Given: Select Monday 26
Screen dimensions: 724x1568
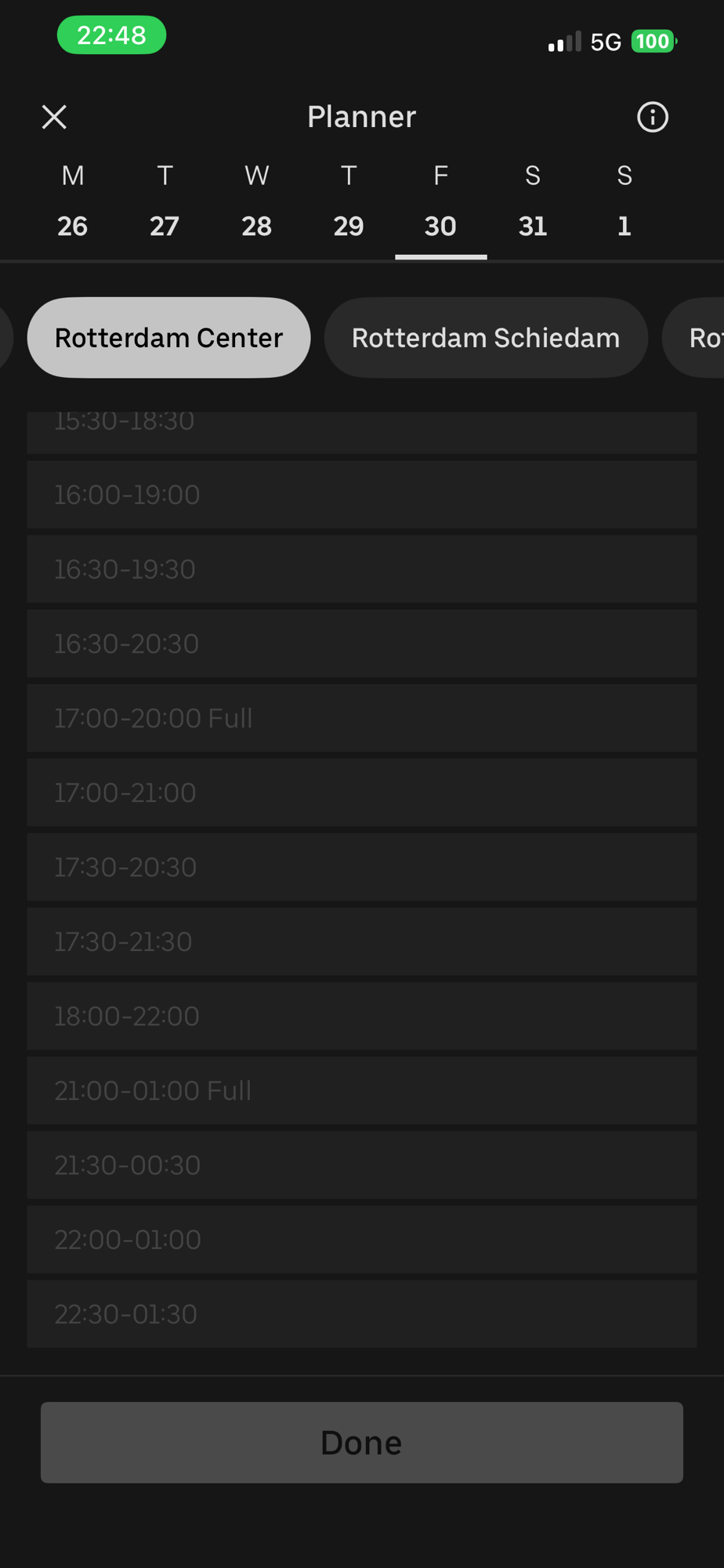Looking at the screenshot, I should click(73, 203).
